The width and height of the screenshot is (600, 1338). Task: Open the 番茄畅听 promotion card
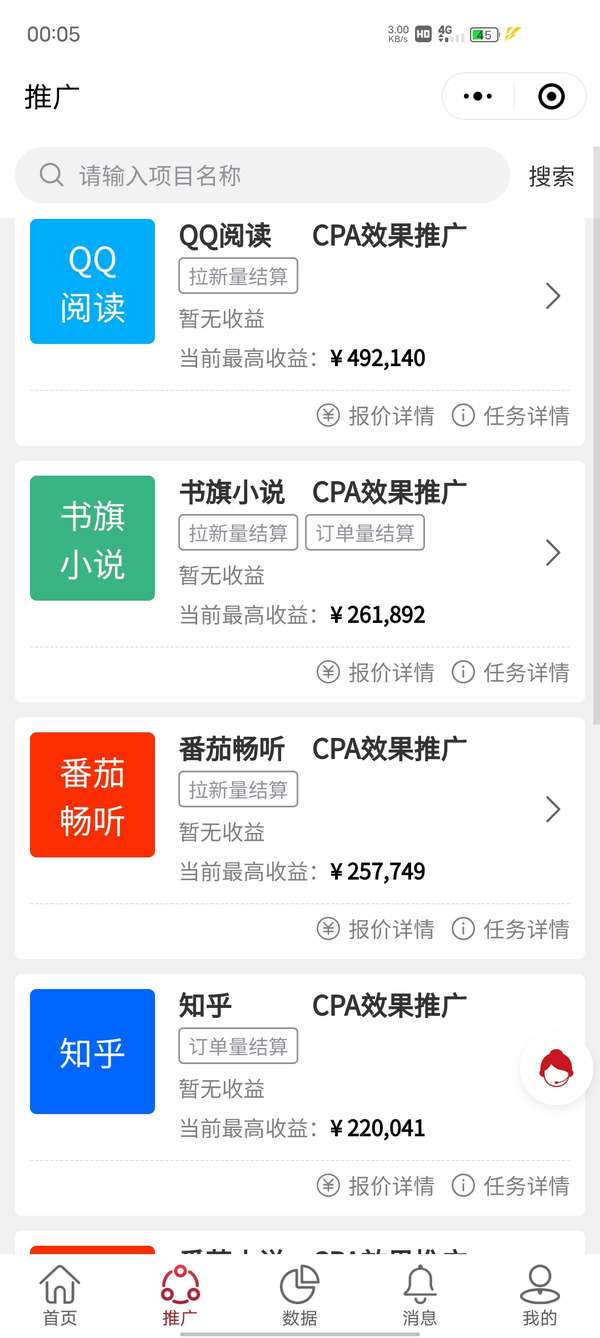point(300,810)
